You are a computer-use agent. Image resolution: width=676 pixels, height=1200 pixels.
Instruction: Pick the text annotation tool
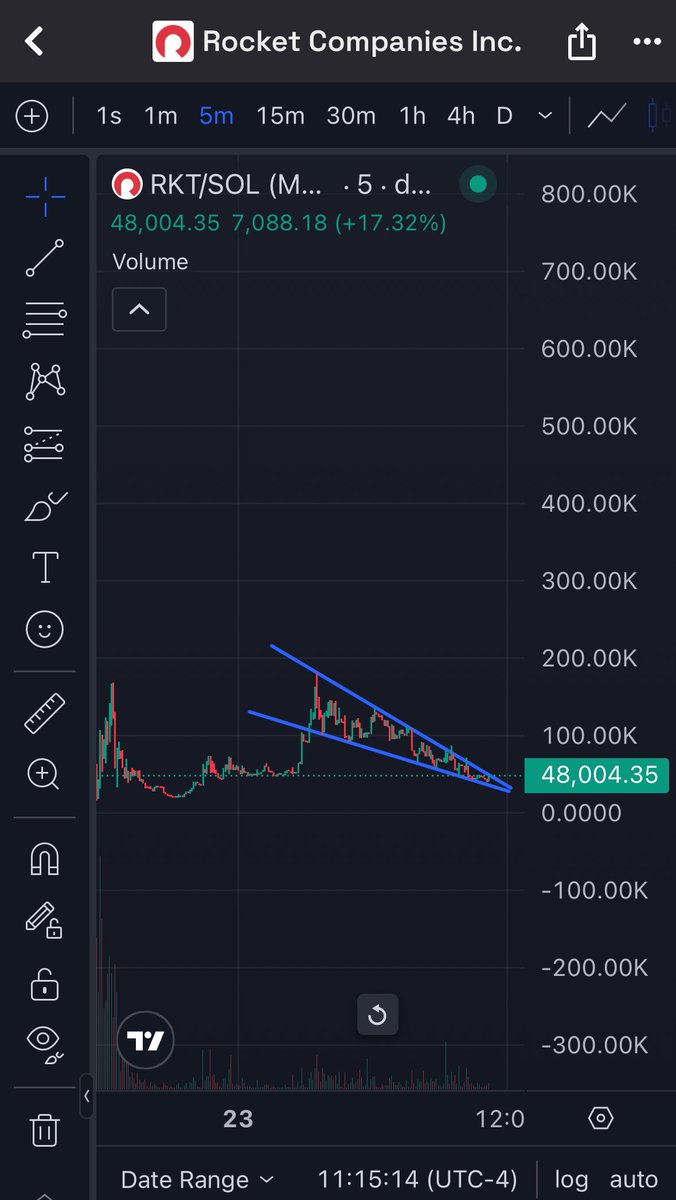(x=45, y=567)
